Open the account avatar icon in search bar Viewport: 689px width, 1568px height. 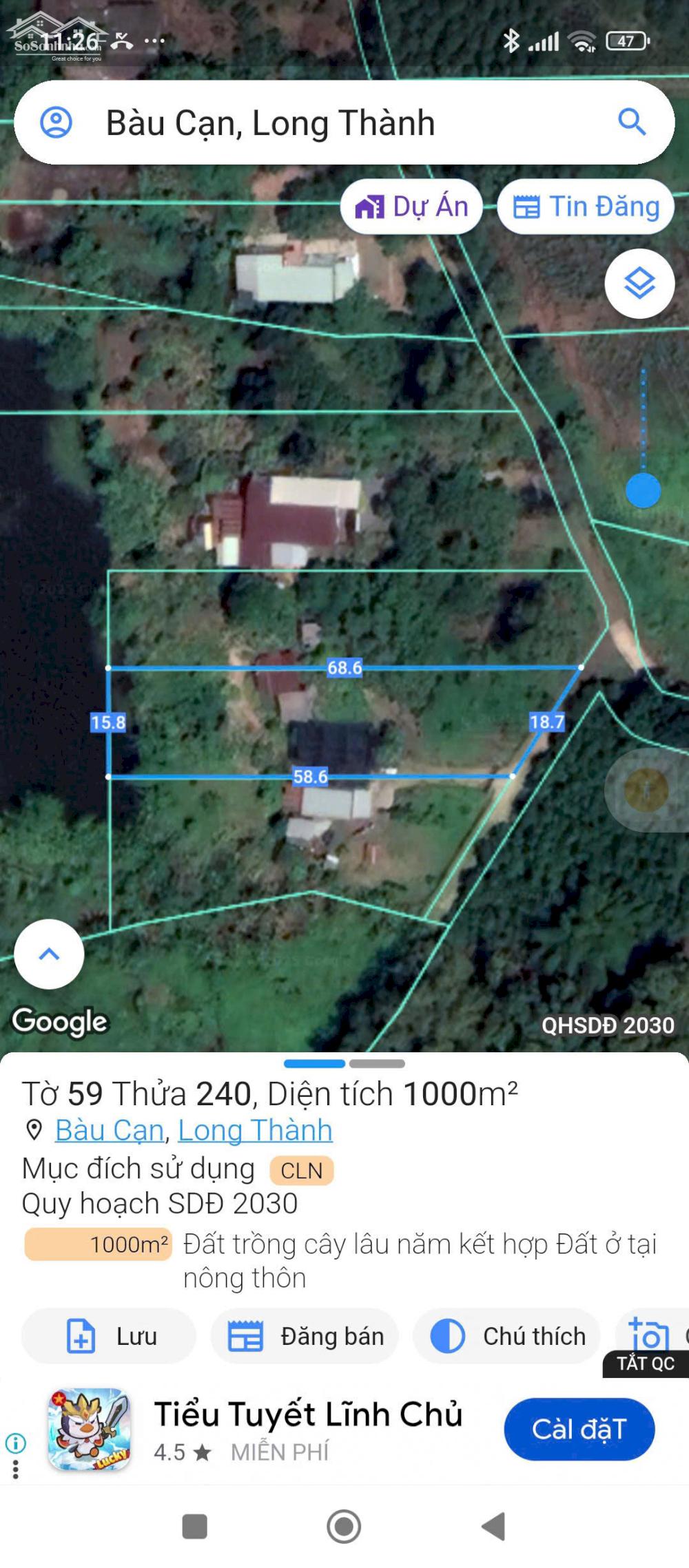tap(57, 123)
